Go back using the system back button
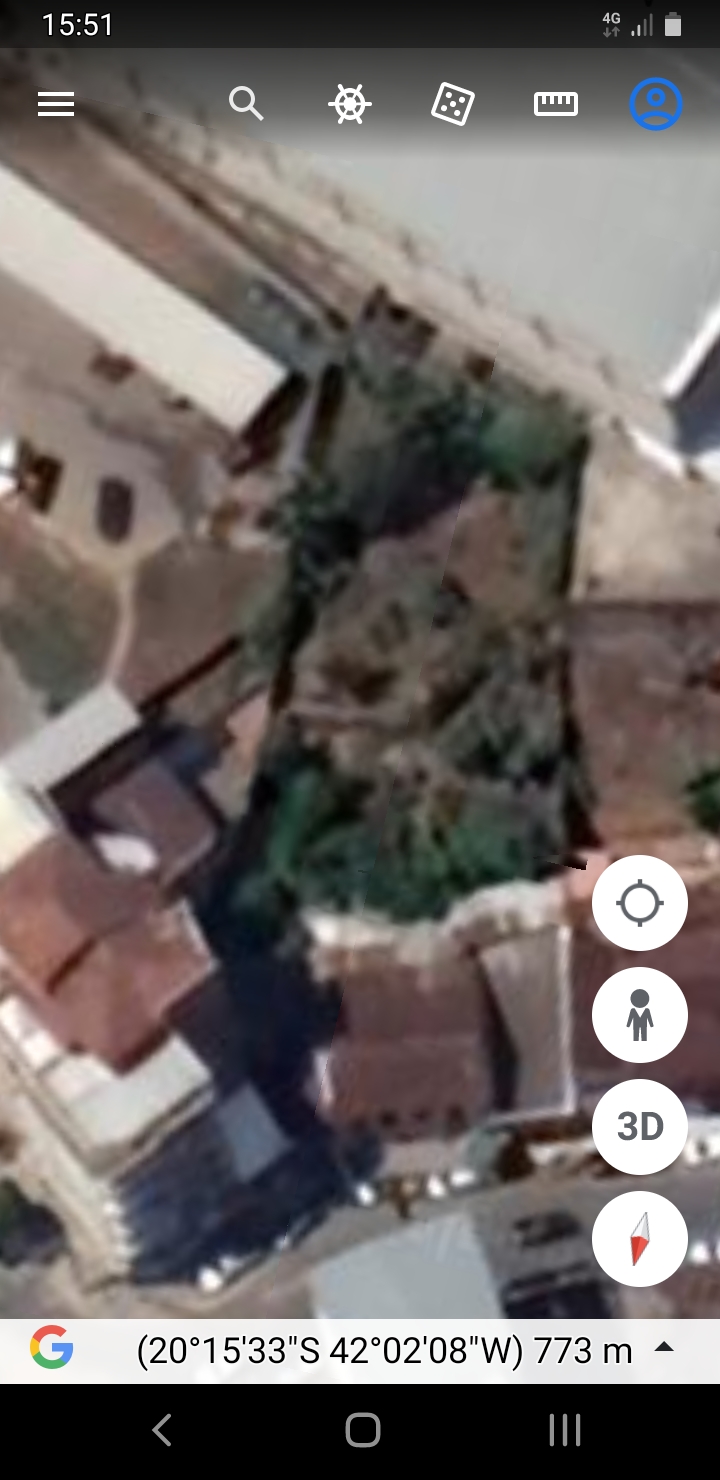This screenshot has width=720, height=1480. [x=162, y=1431]
